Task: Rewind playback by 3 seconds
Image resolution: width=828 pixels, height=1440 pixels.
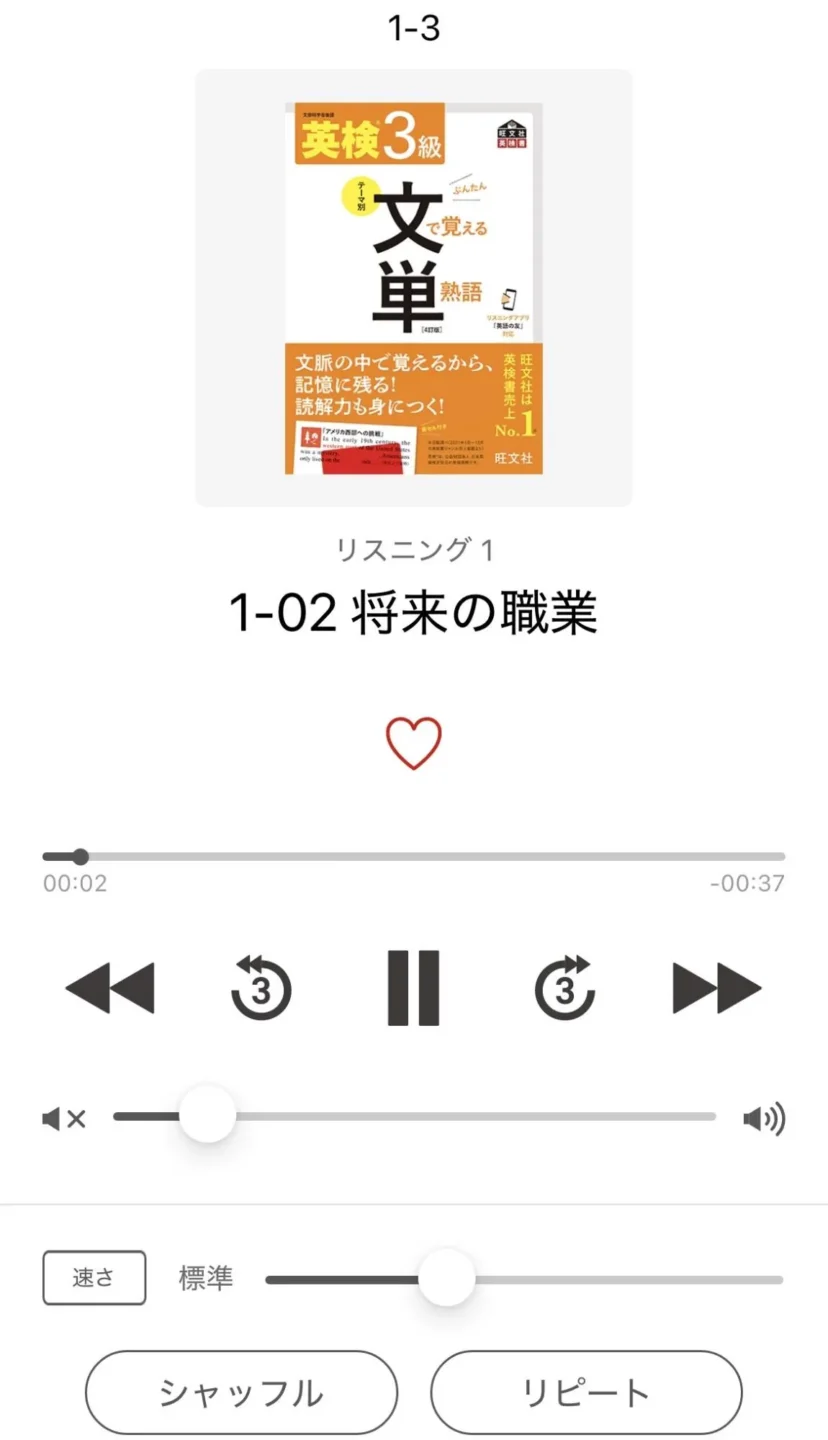Action: point(261,988)
